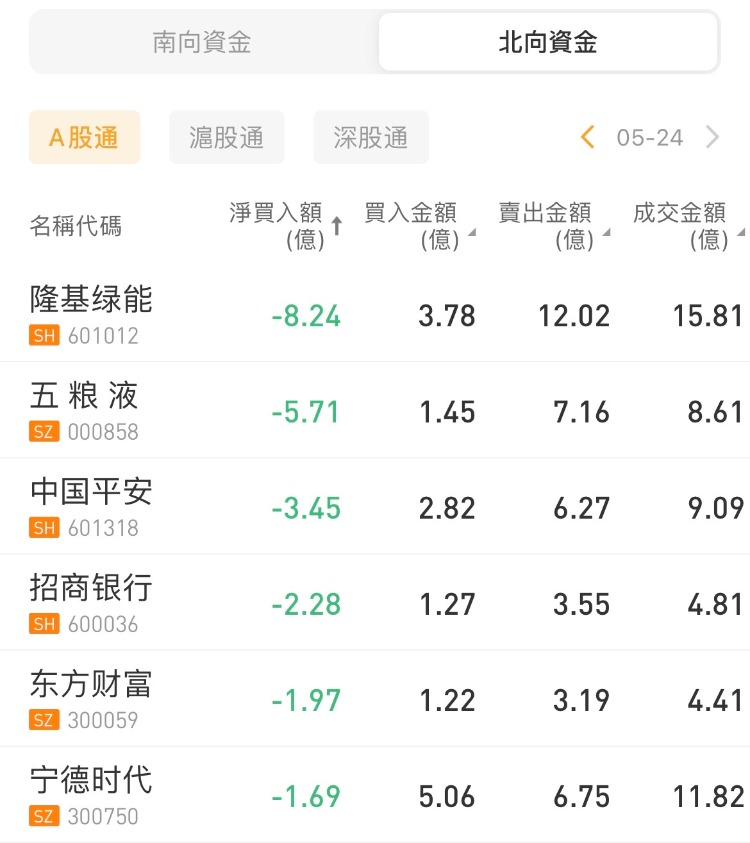This screenshot has height=843, width=750.
Task: Choose the A股通 filter chip
Action: click(84, 137)
